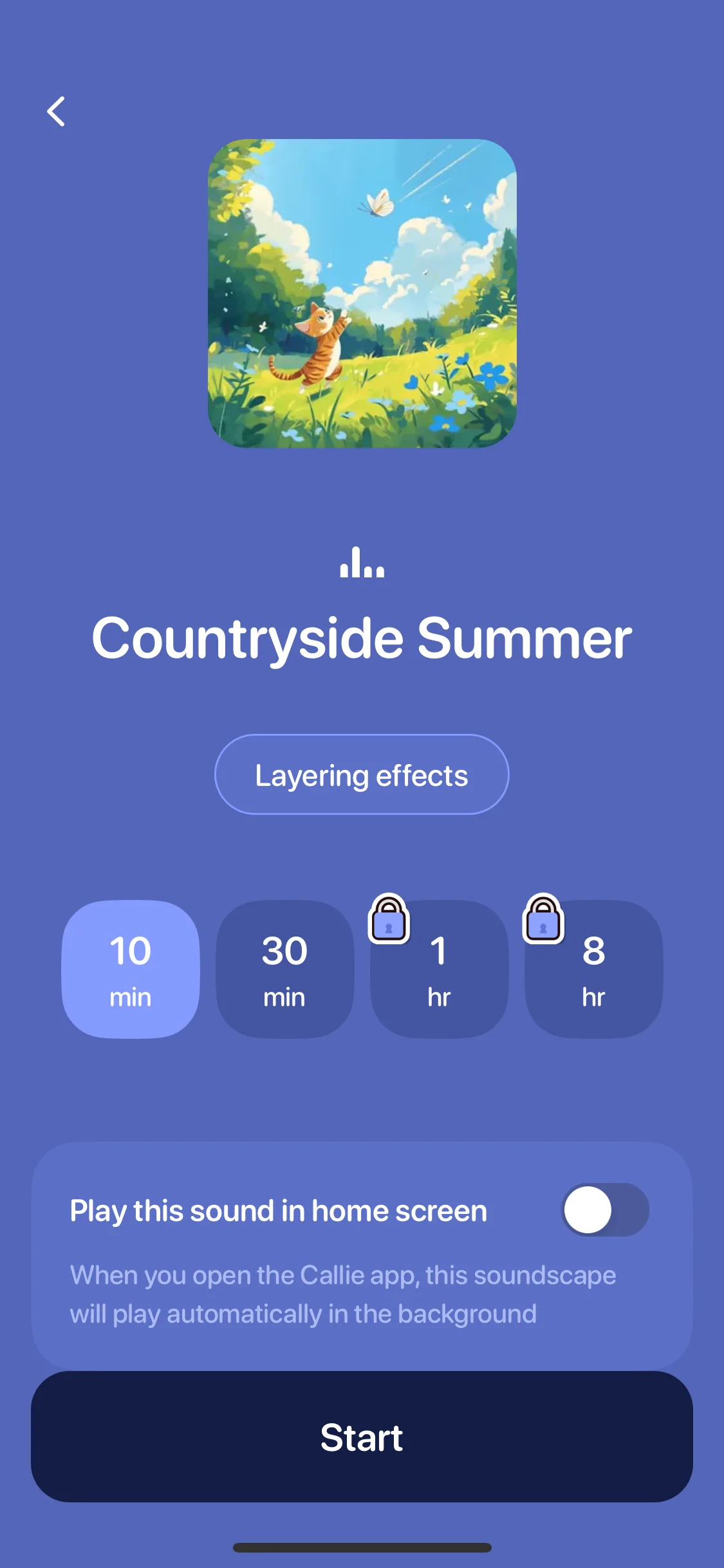Choose the 30 min duration
This screenshot has width=724, height=1568.
[284, 969]
